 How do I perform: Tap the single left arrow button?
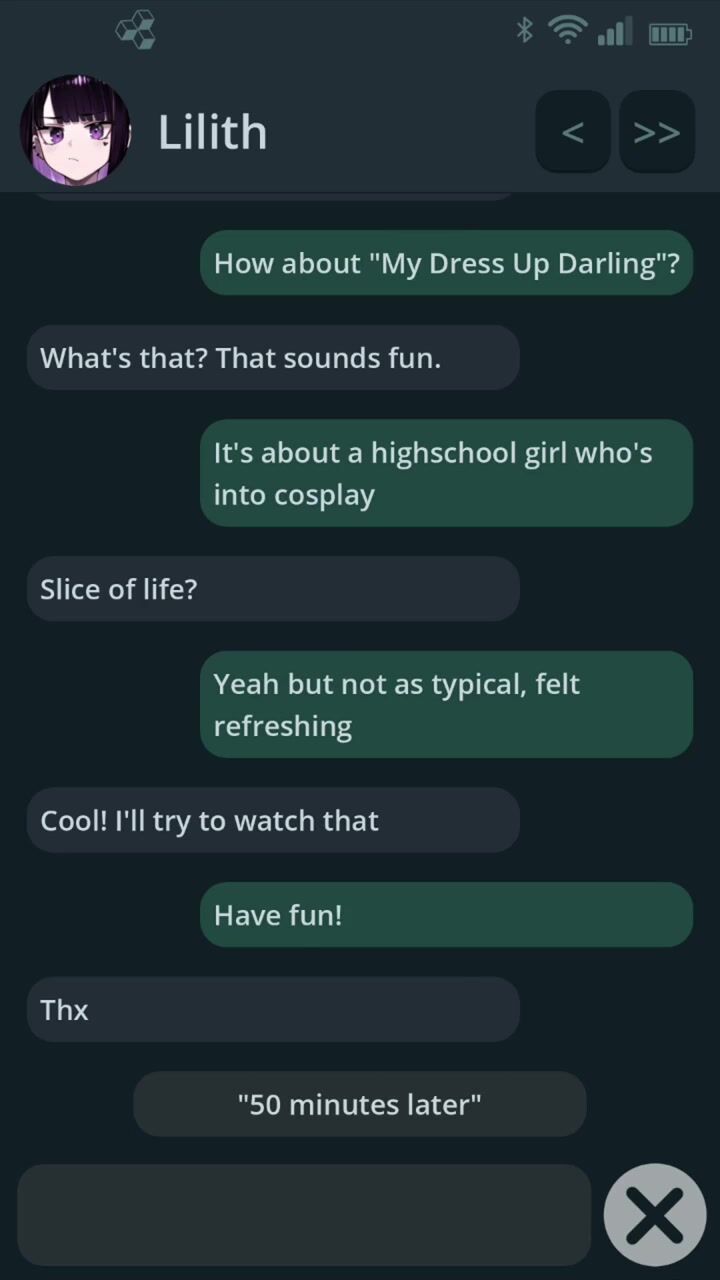(x=573, y=131)
